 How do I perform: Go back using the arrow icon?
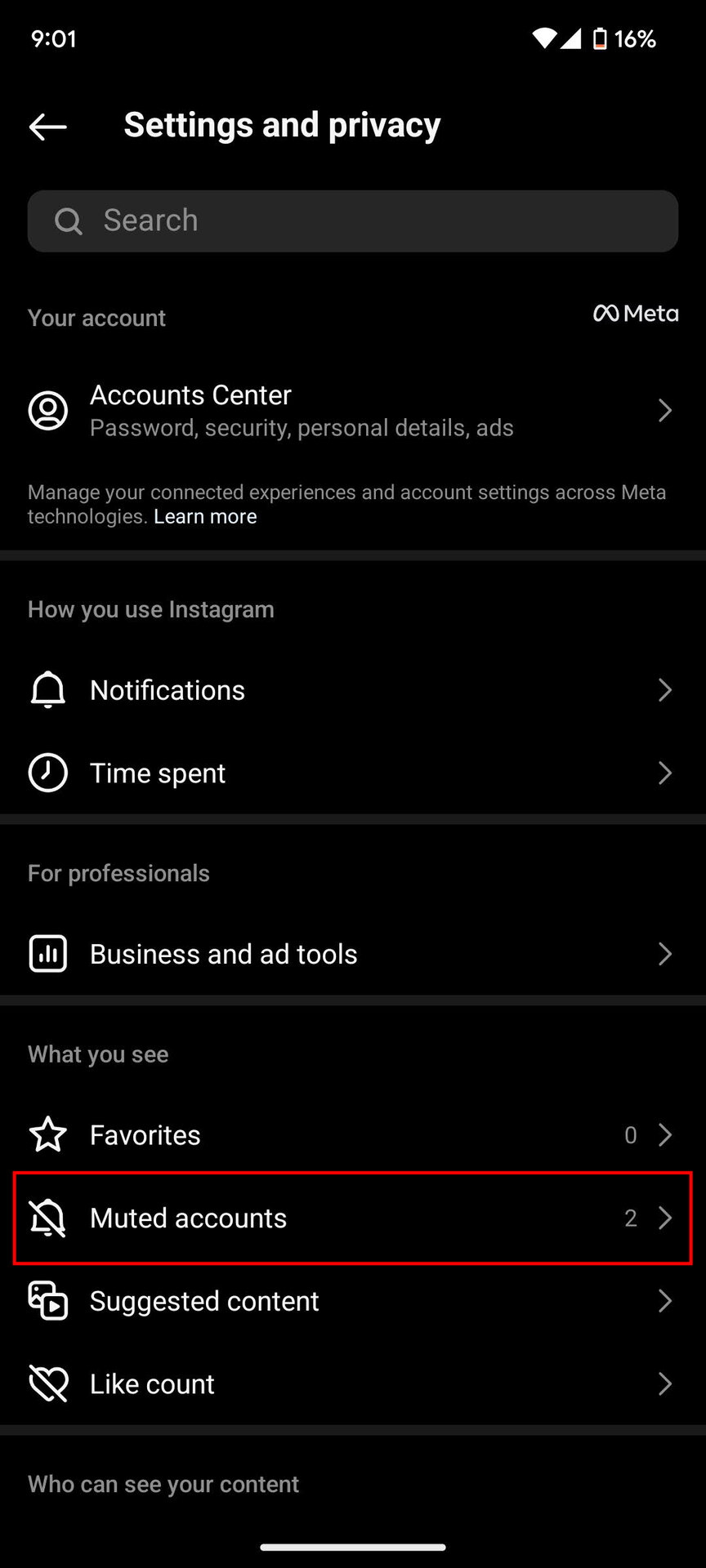47,127
